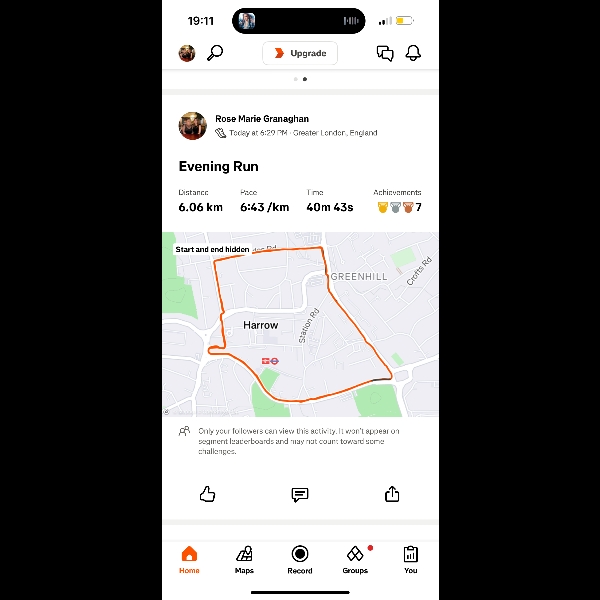Open the Evening Run activity
Screen dimensions: 600x600
[218, 166]
